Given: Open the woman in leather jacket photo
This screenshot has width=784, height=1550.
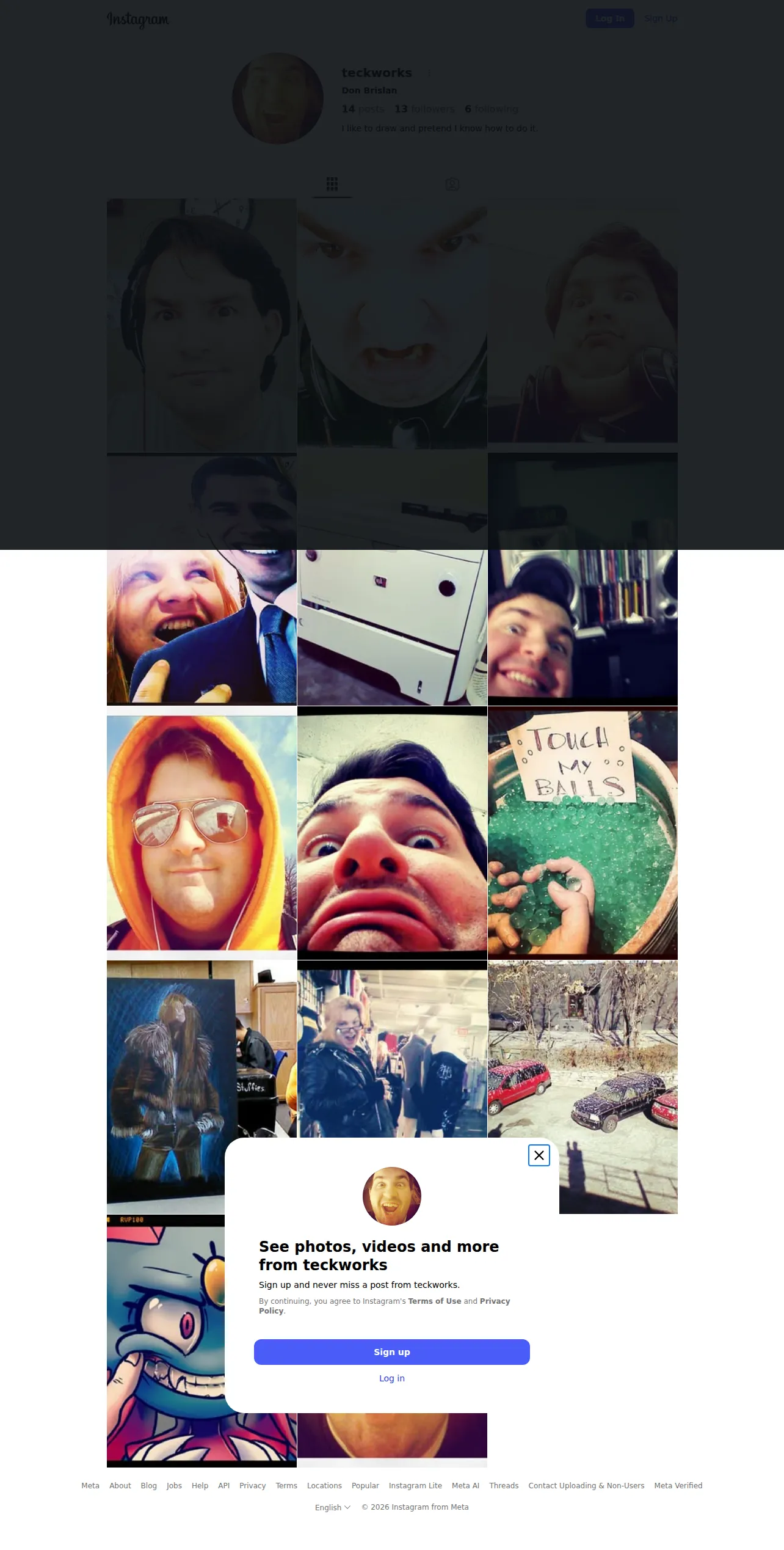Looking at the screenshot, I should click(x=392, y=1049).
